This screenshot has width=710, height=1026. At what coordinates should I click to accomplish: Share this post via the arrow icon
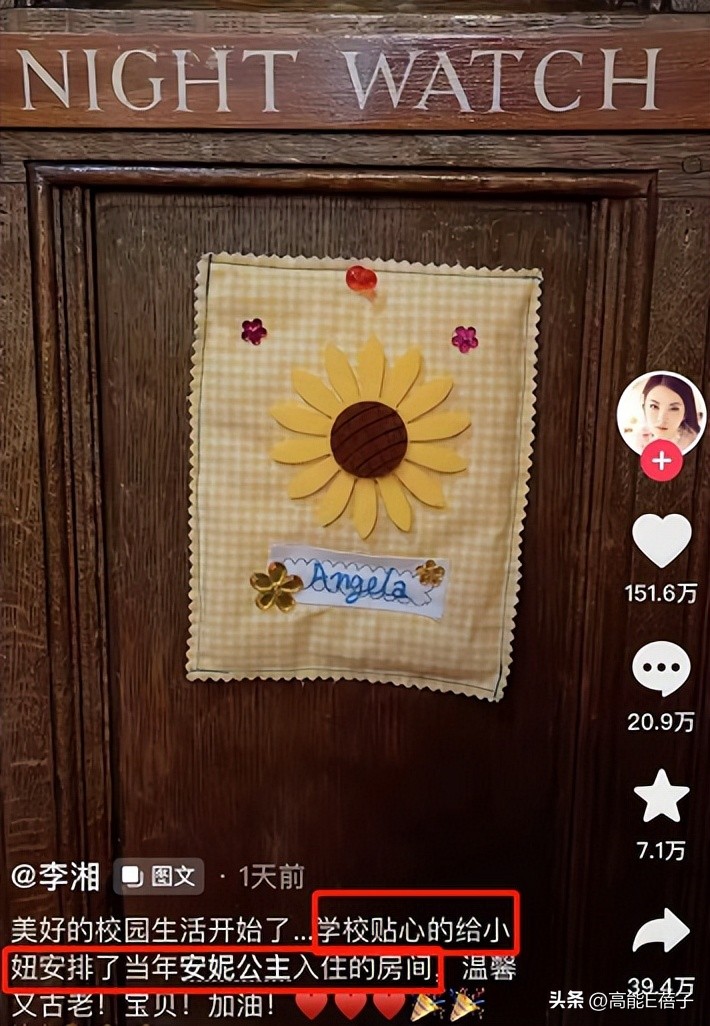661,931
